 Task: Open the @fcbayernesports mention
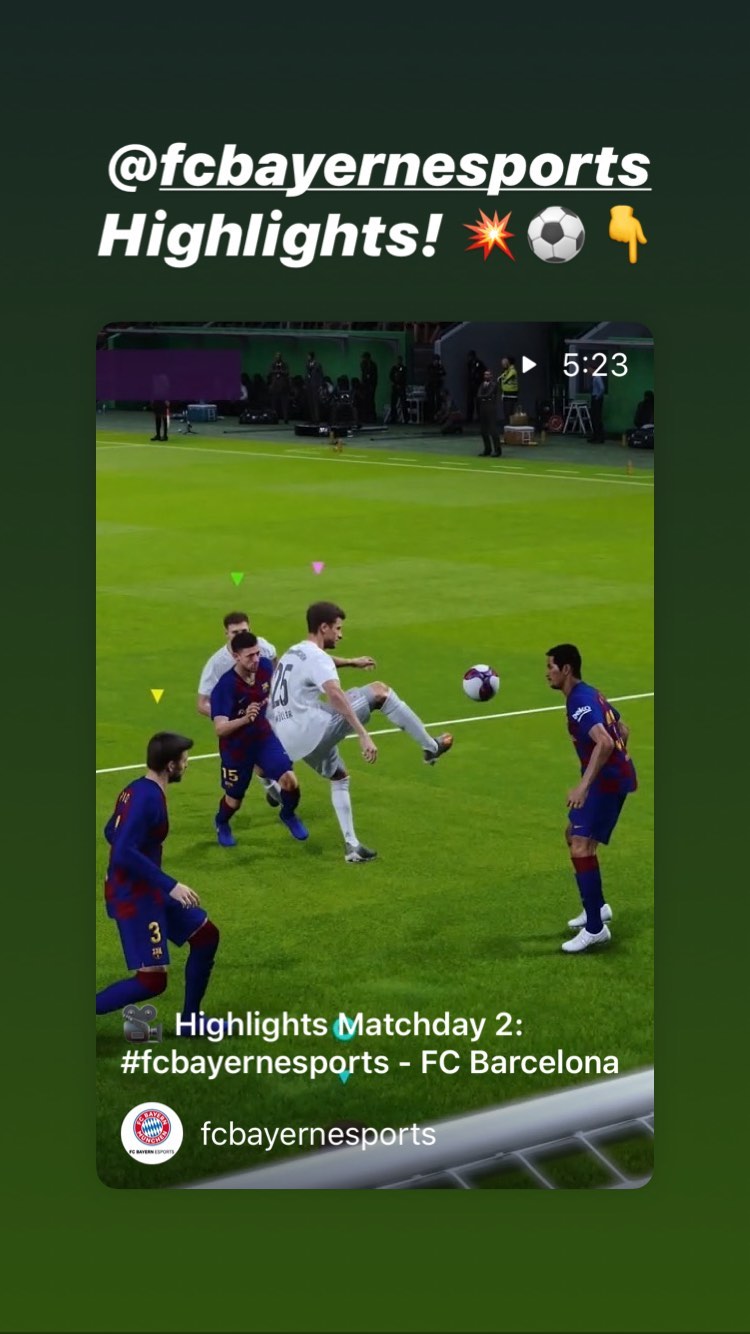379,168
